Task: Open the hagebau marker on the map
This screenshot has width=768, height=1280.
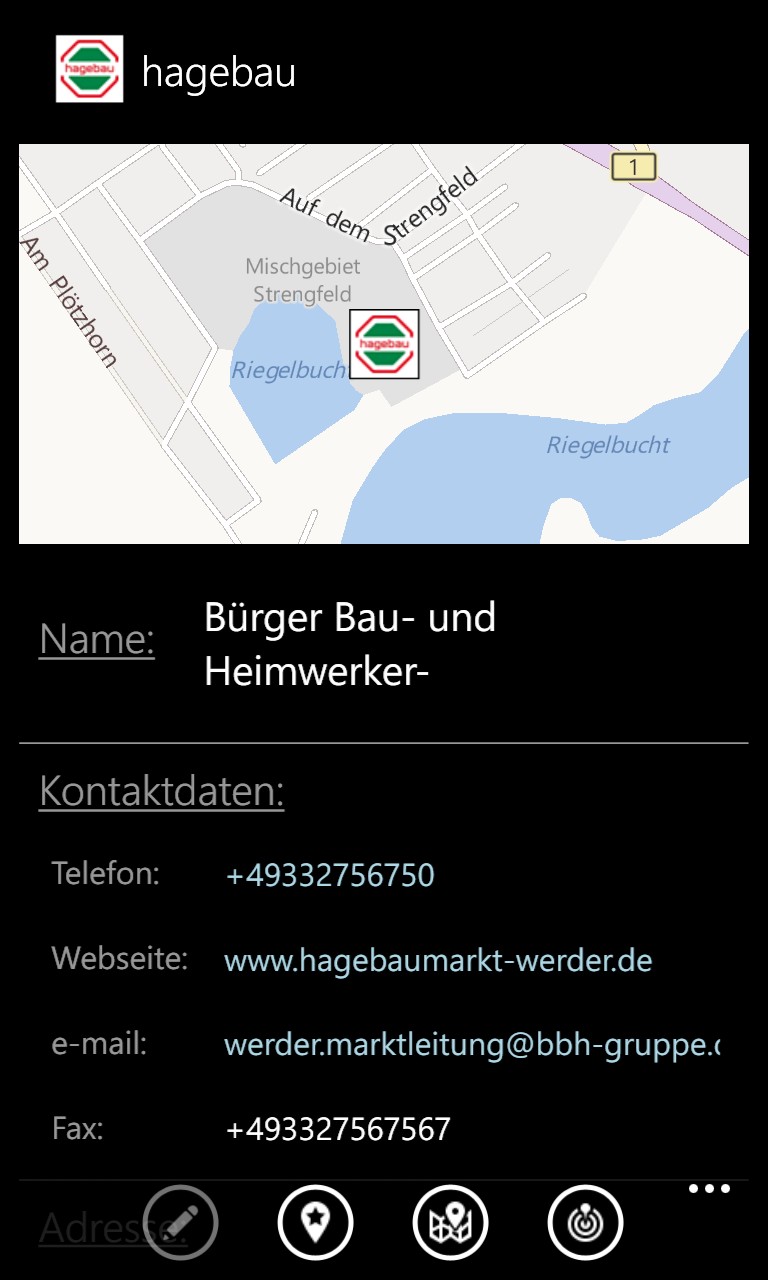Action: pyautogui.click(x=384, y=344)
